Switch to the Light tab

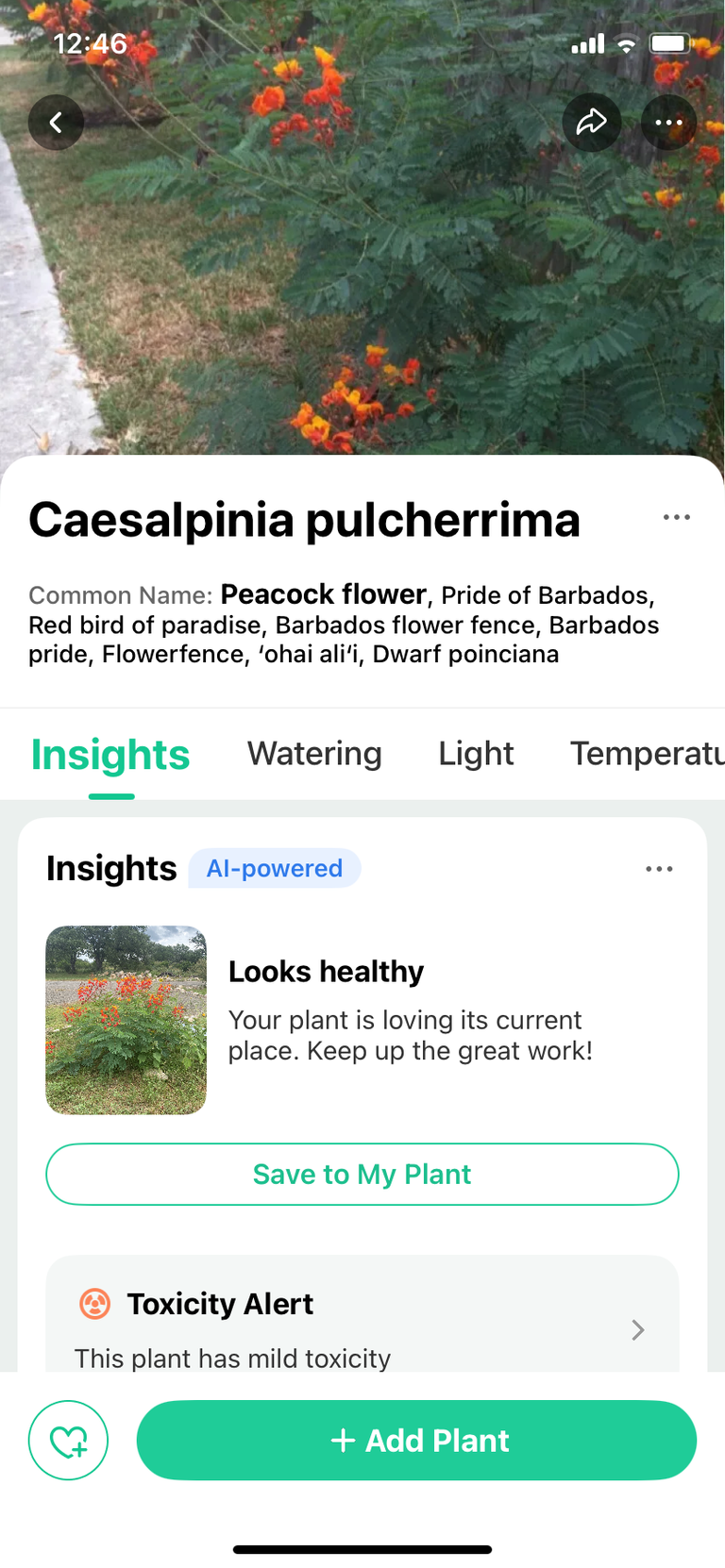pyautogui.click(x=476, y=754)
